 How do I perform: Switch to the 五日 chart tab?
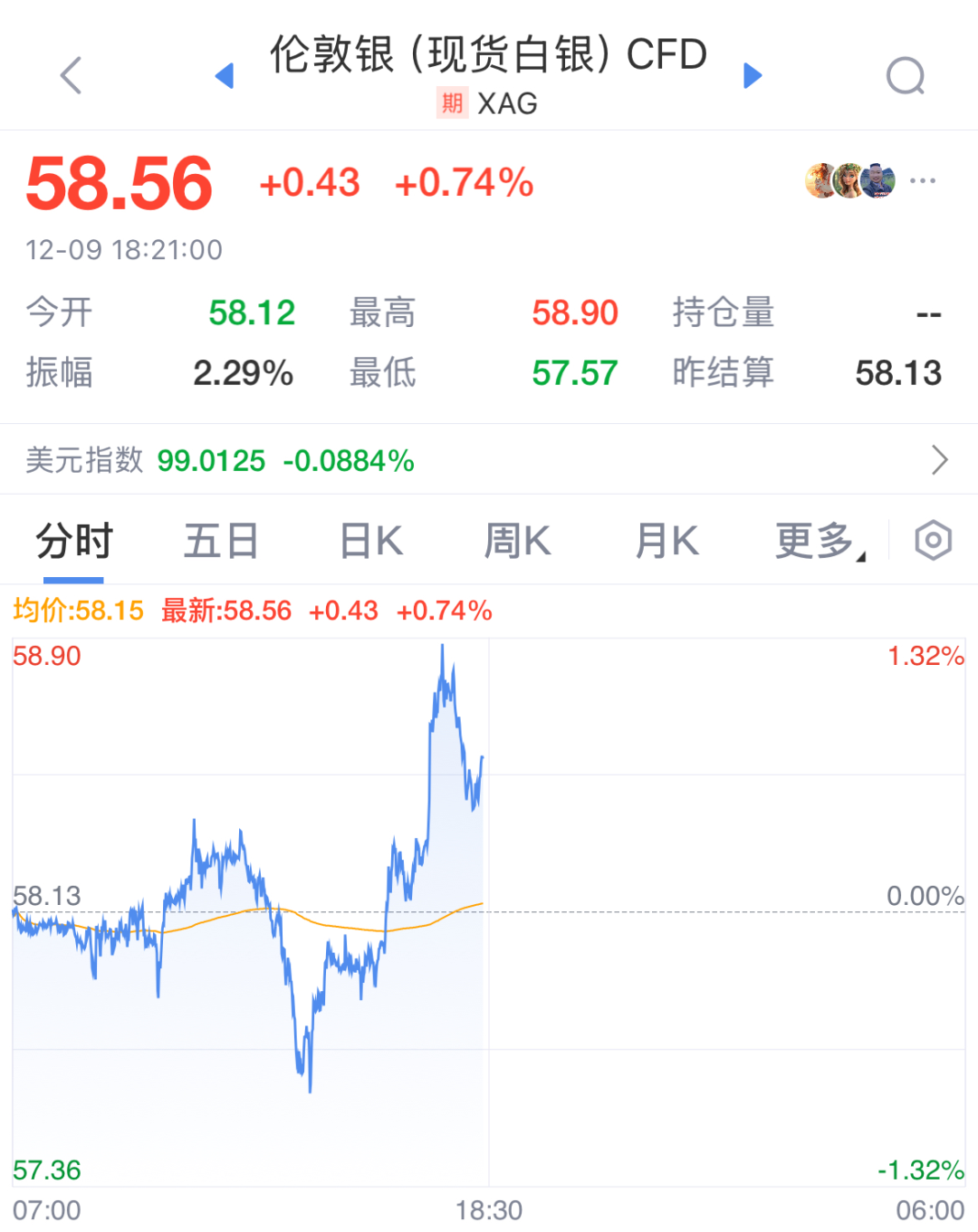tap(221, 542)
